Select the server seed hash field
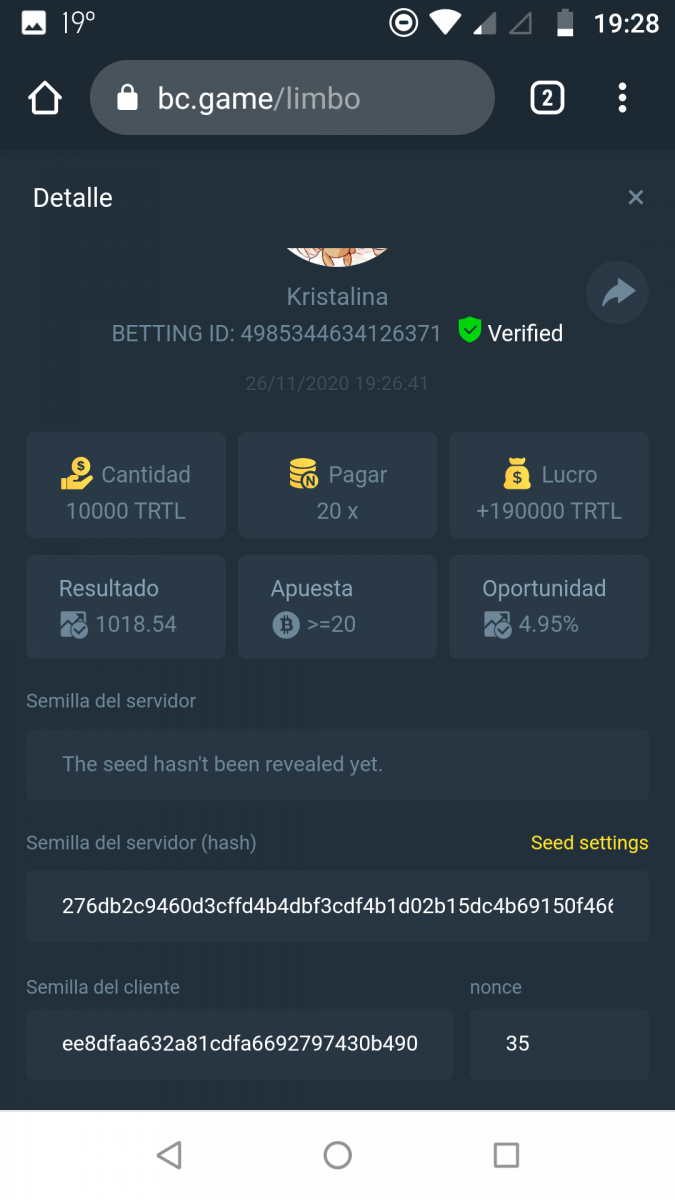675x1200 pixels. coord(337,906)
